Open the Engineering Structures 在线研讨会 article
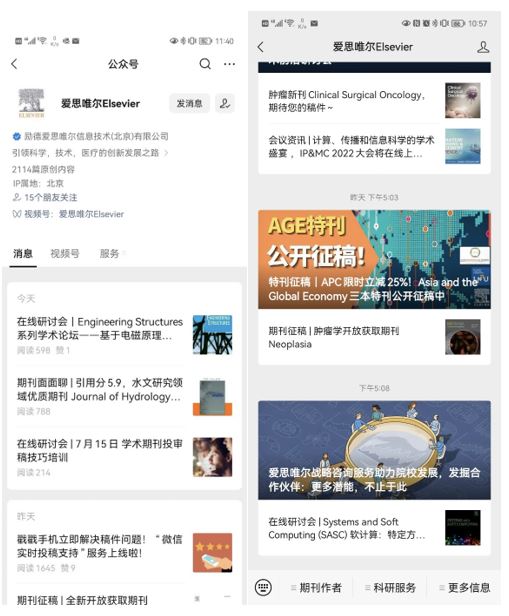The height and width of the screenshot is (616, 509). pyautogui.click(x=124, y=335)
